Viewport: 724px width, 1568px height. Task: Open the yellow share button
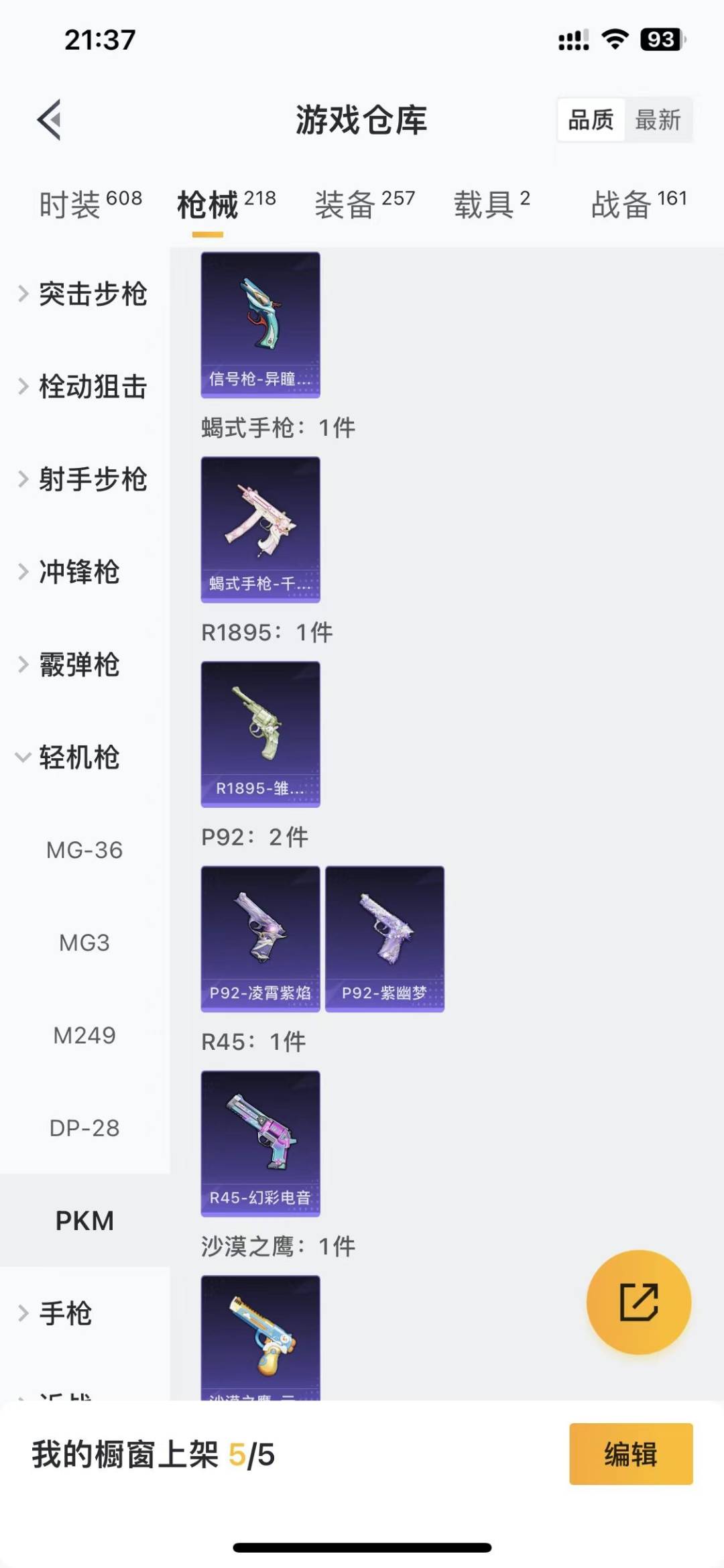(x=638, y=1301)
